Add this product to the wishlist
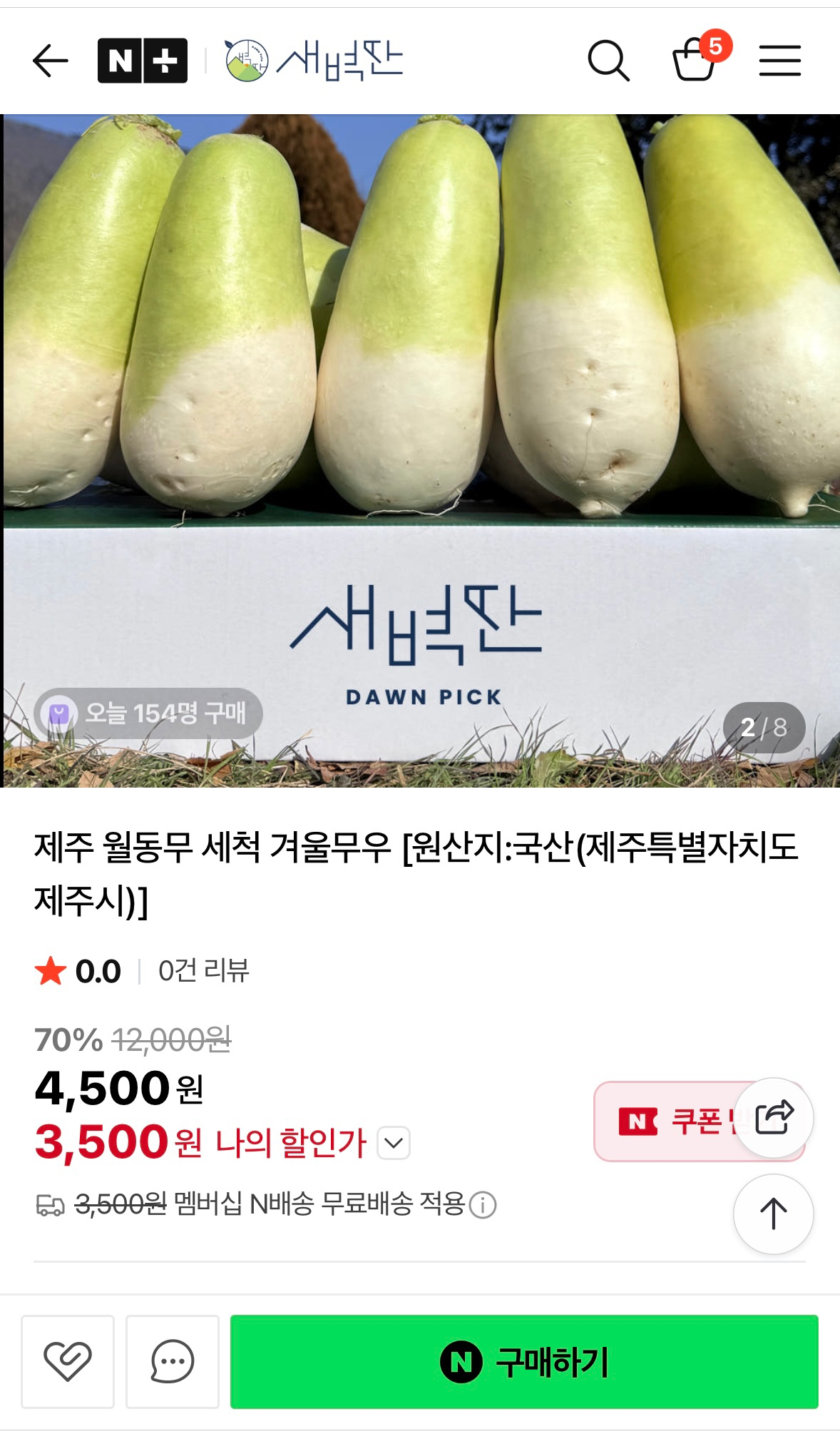This screenshot has width=840, height=1434. (x=68, y=1361)
